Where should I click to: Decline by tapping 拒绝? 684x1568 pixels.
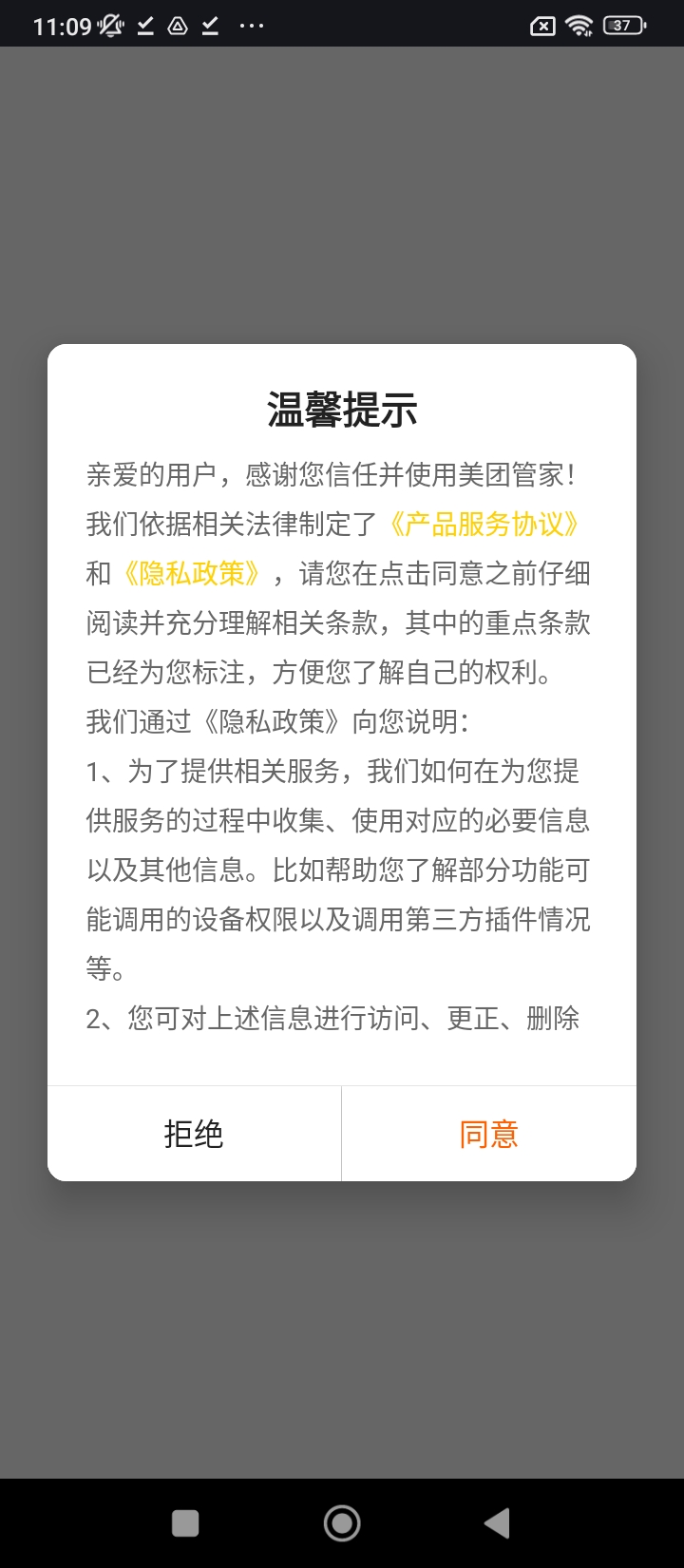point(194,1134)
